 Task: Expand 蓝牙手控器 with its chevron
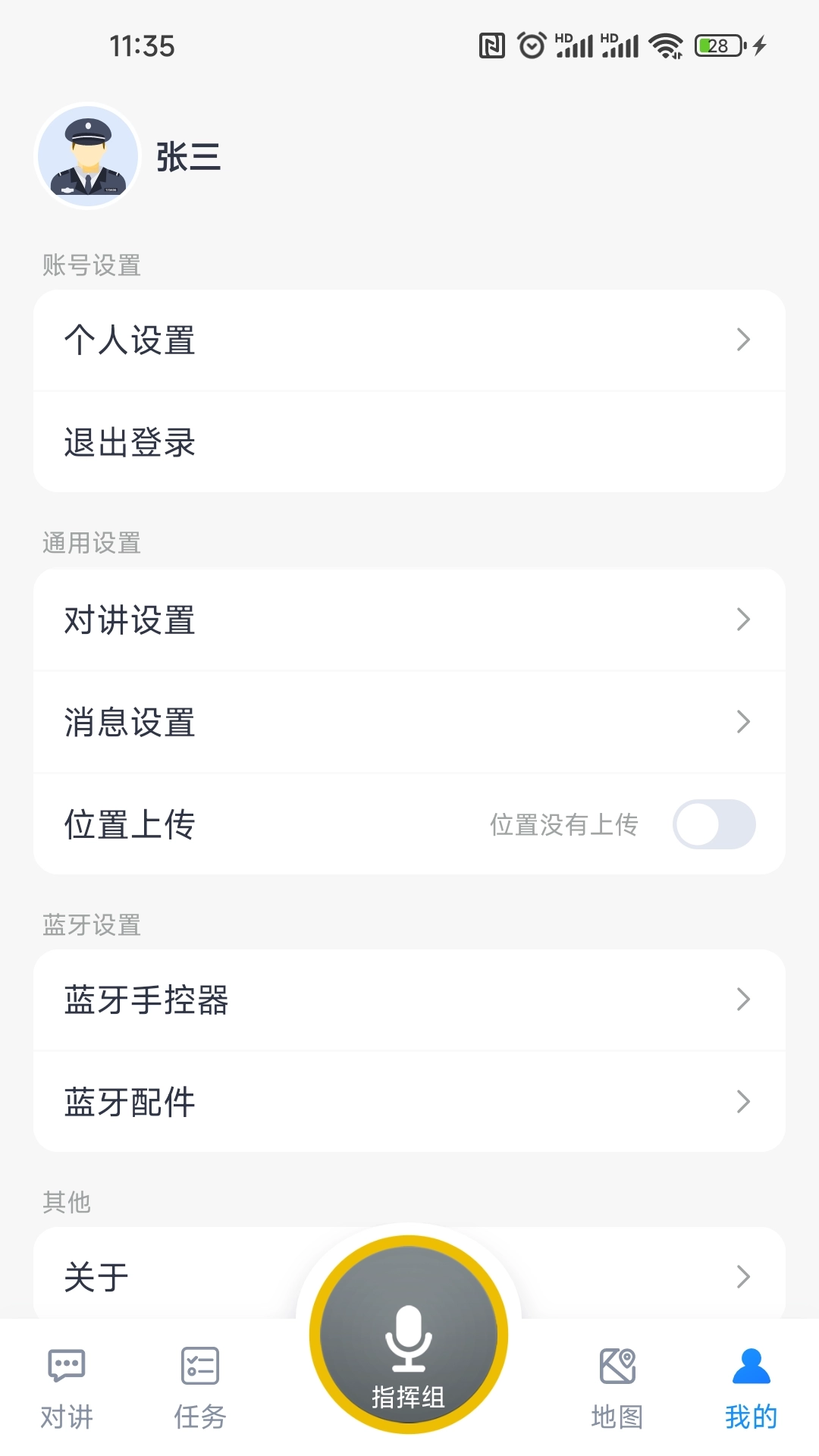coord(743,1000)
